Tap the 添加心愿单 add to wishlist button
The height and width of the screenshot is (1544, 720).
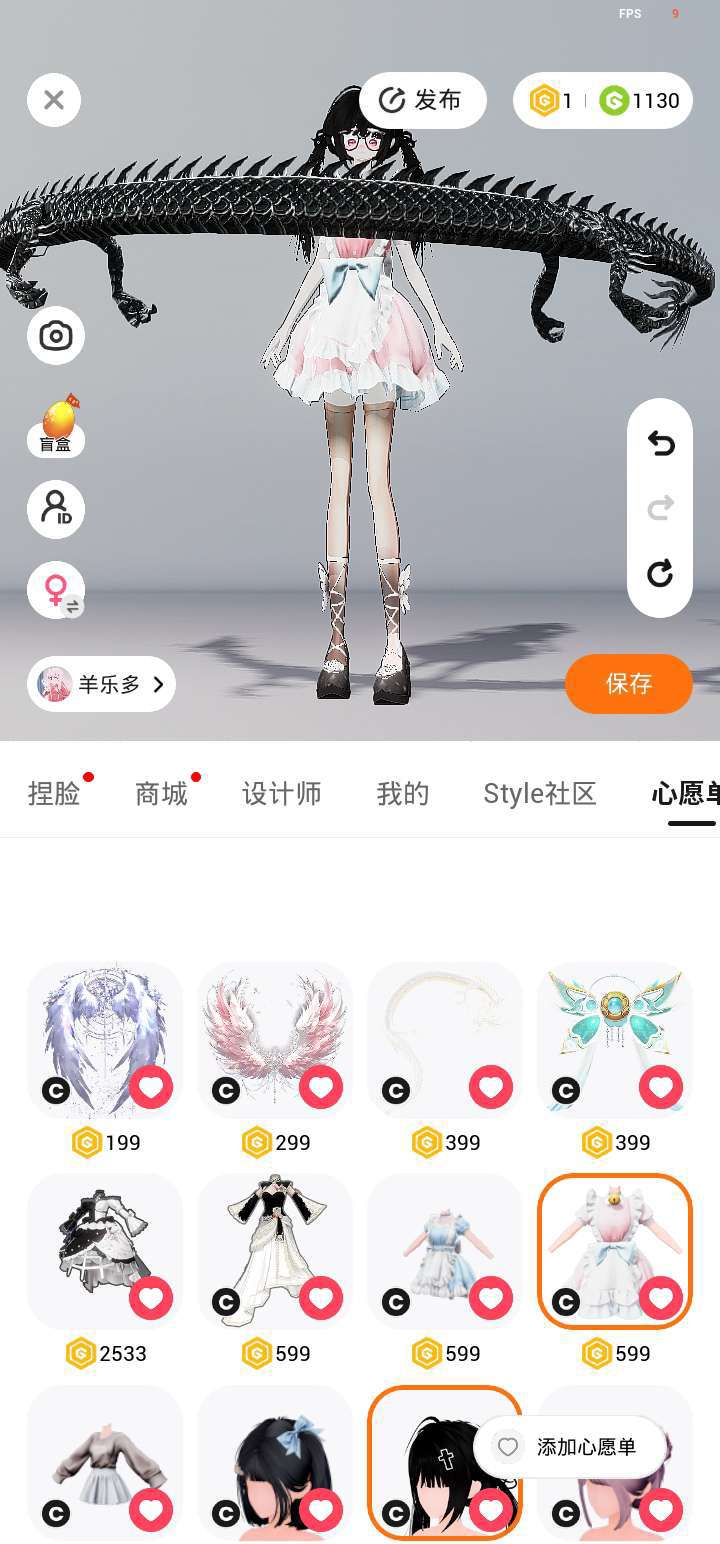(x=570, y=1447)
